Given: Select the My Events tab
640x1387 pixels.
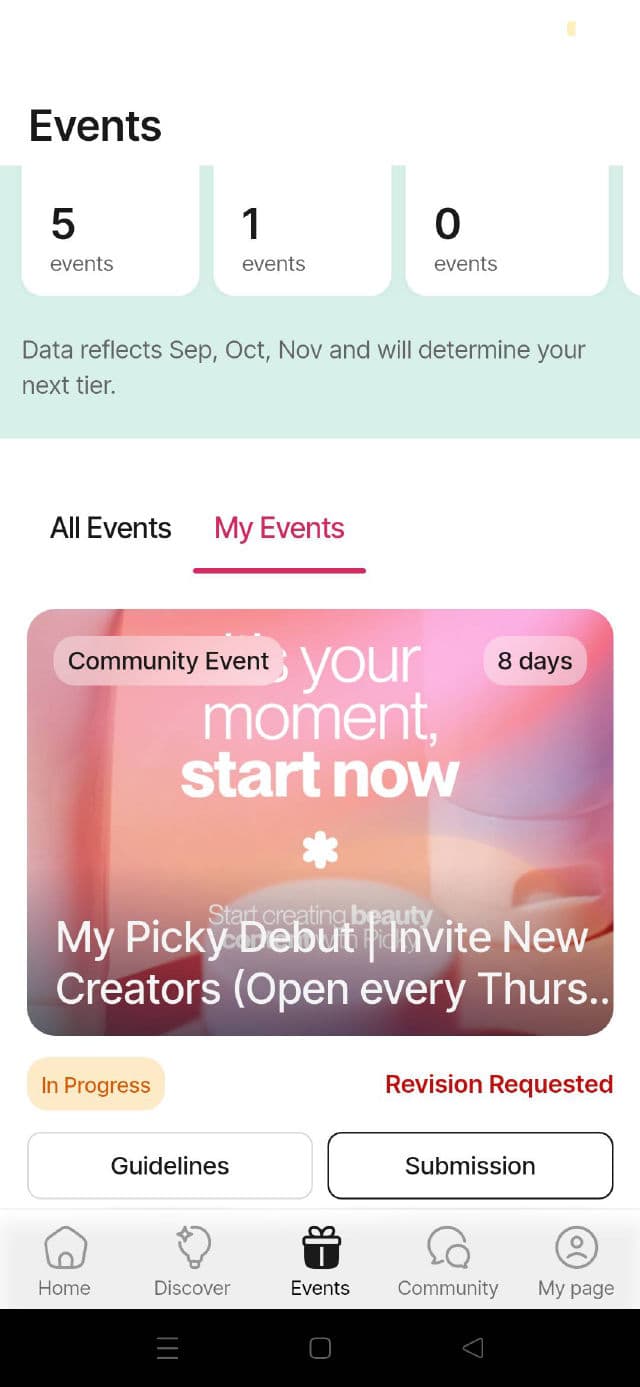Looking at the screenshot, I should click(x=279, y=528).
